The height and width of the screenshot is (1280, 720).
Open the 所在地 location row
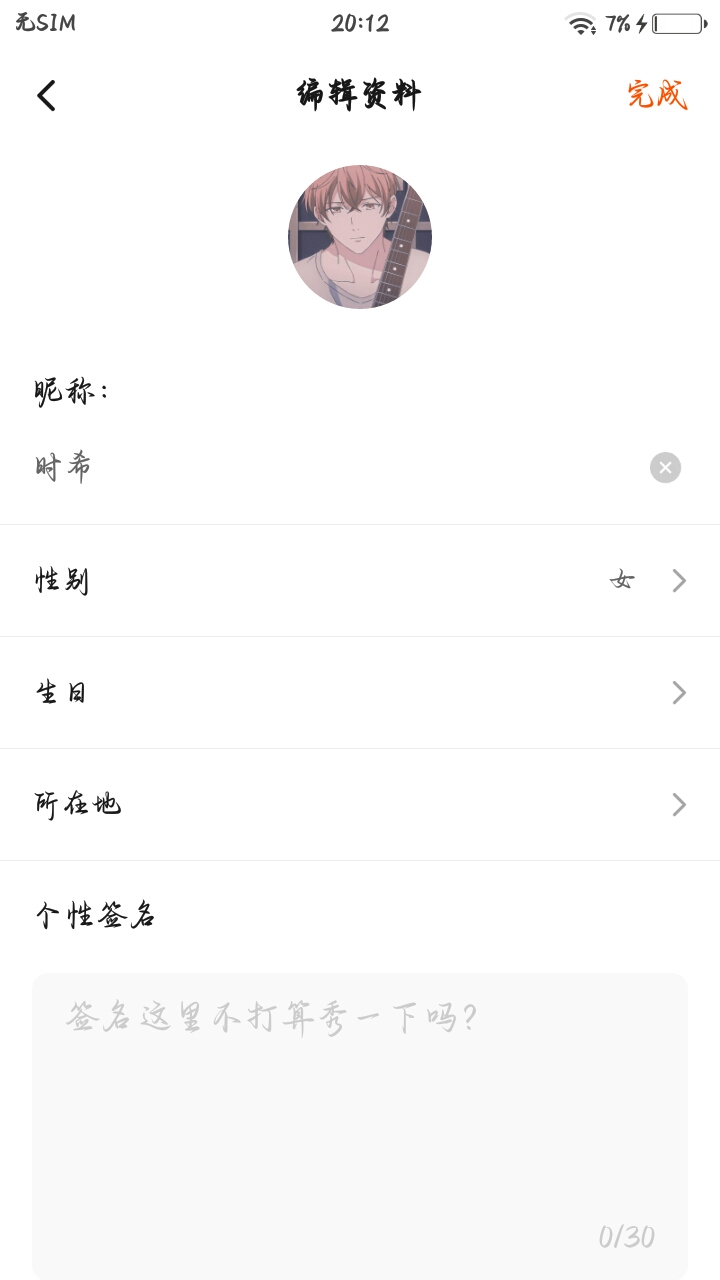[360, 805]
